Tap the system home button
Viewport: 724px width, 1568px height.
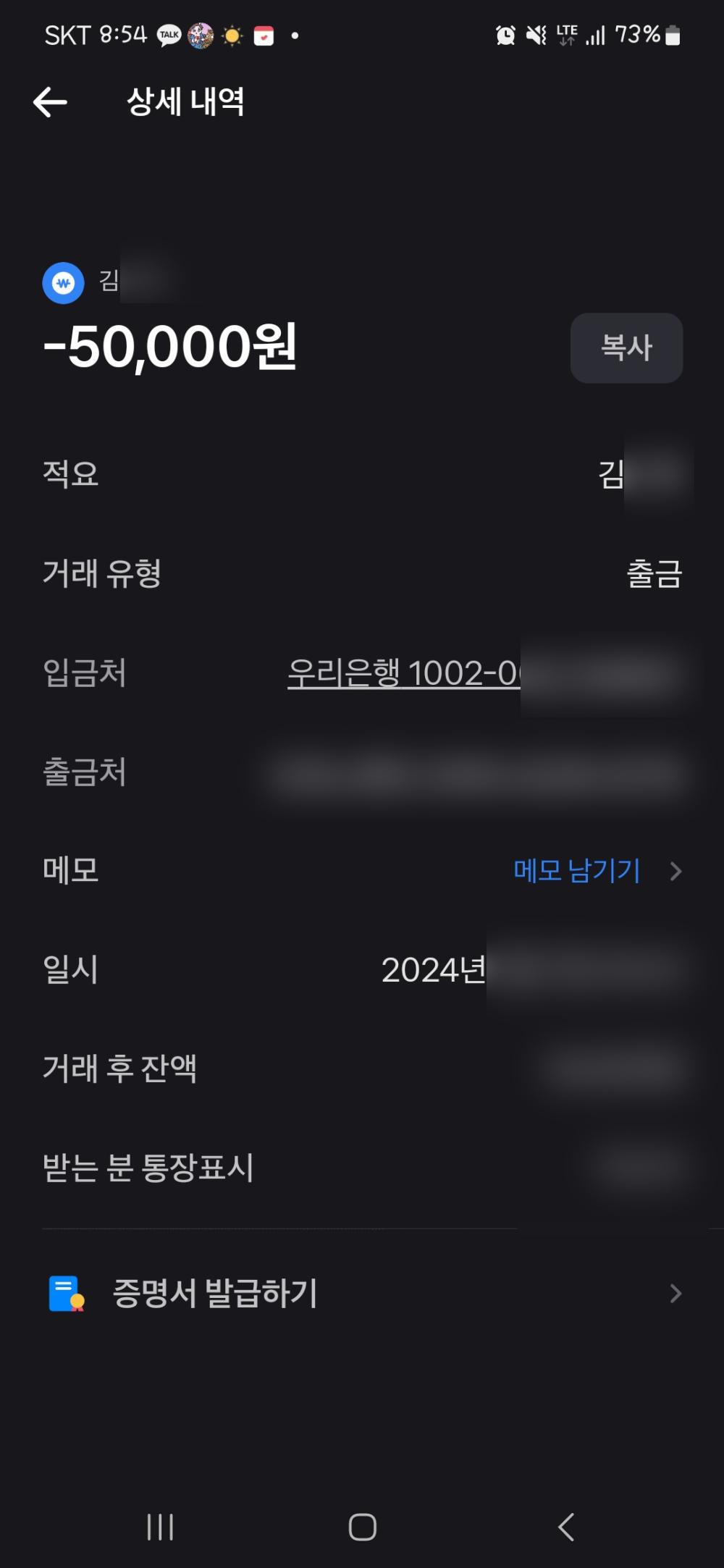(x=362, y=1527)
